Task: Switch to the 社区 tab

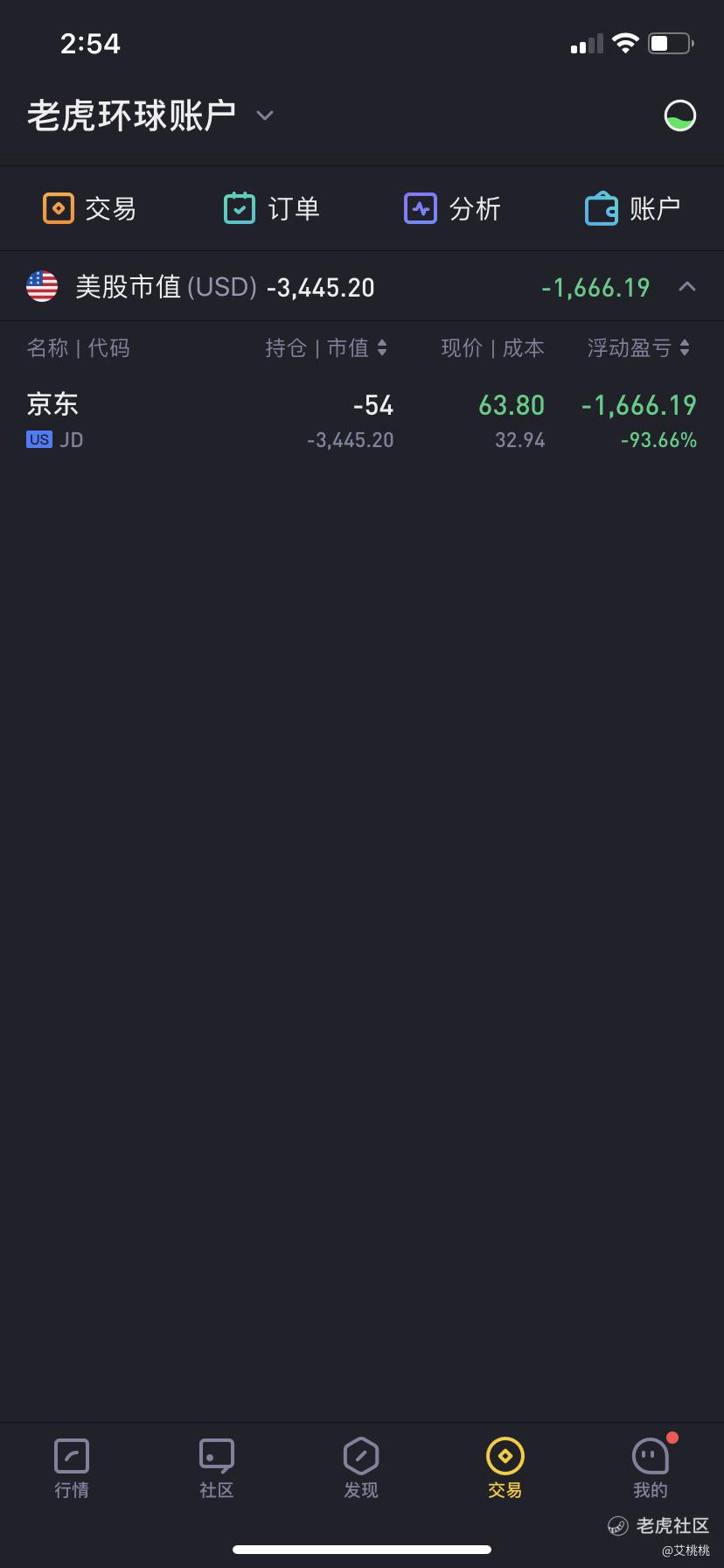Action: [x=217, y=1469]
